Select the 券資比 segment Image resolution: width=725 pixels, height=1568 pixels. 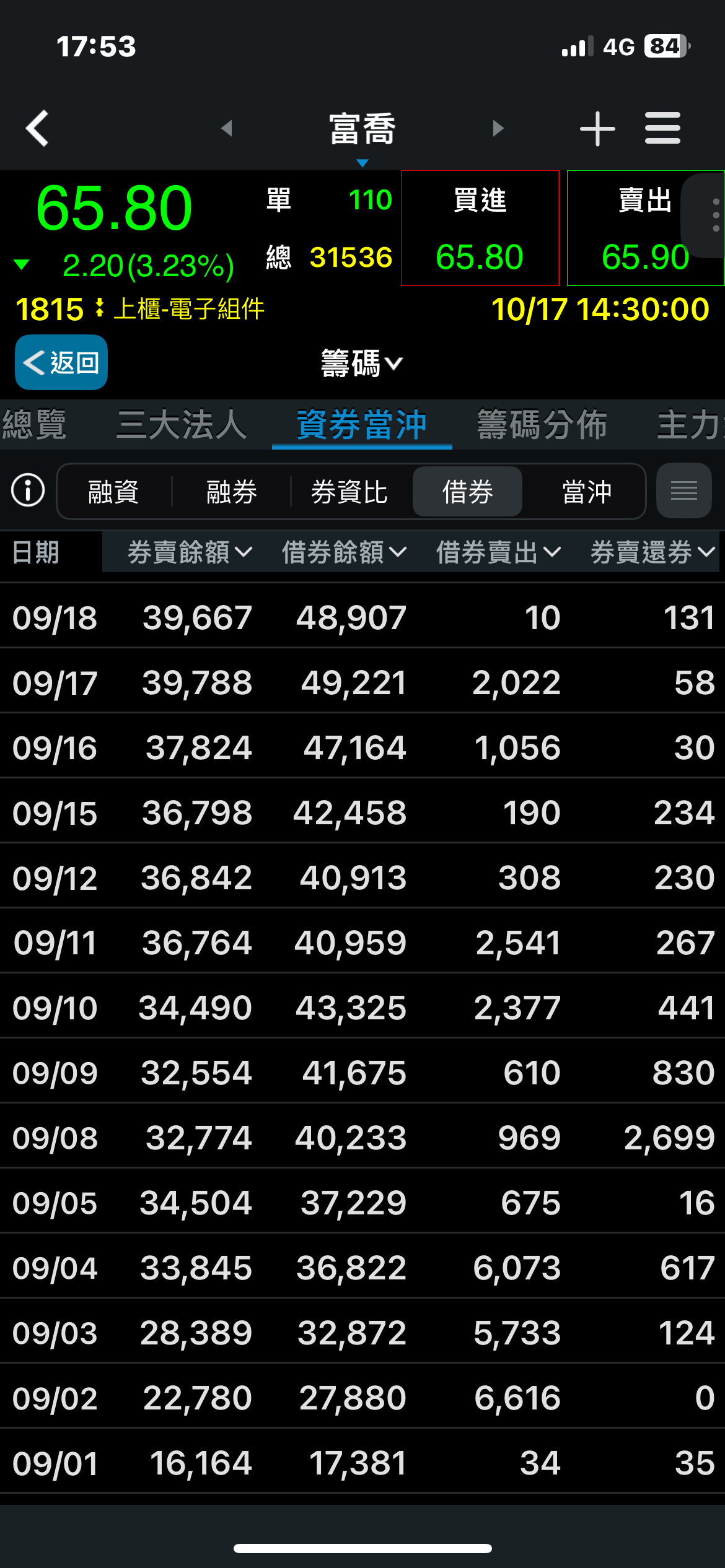pos(349,492)
